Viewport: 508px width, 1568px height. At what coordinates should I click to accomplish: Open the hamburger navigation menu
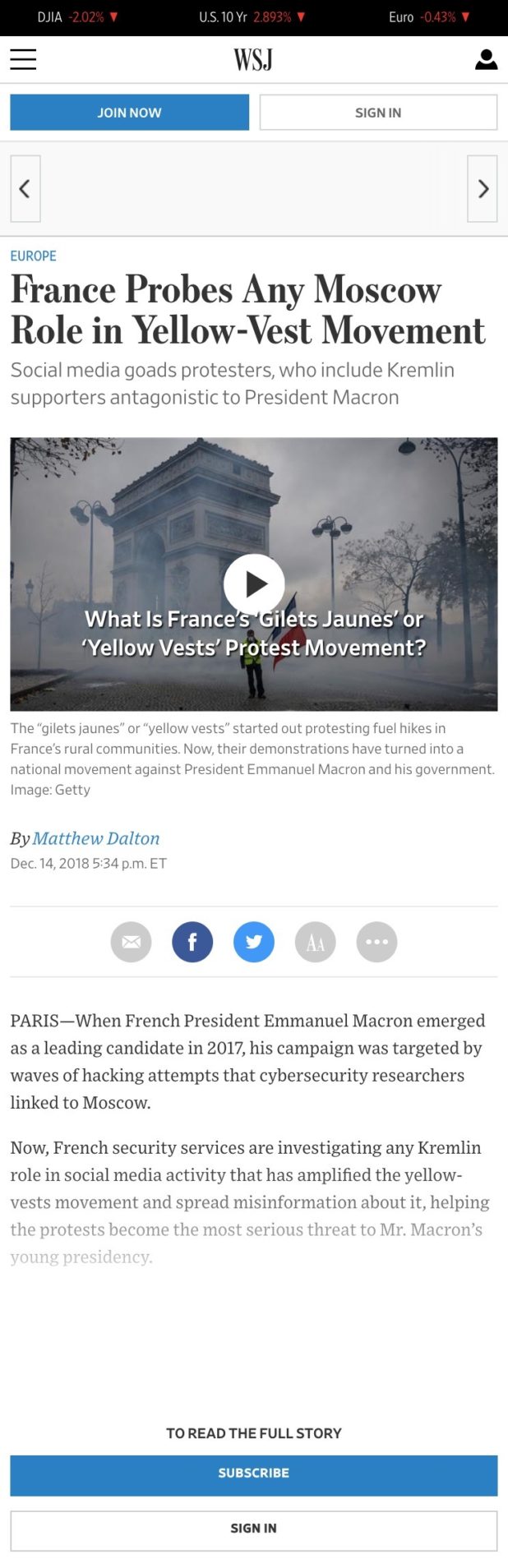(x=23, y=59)
